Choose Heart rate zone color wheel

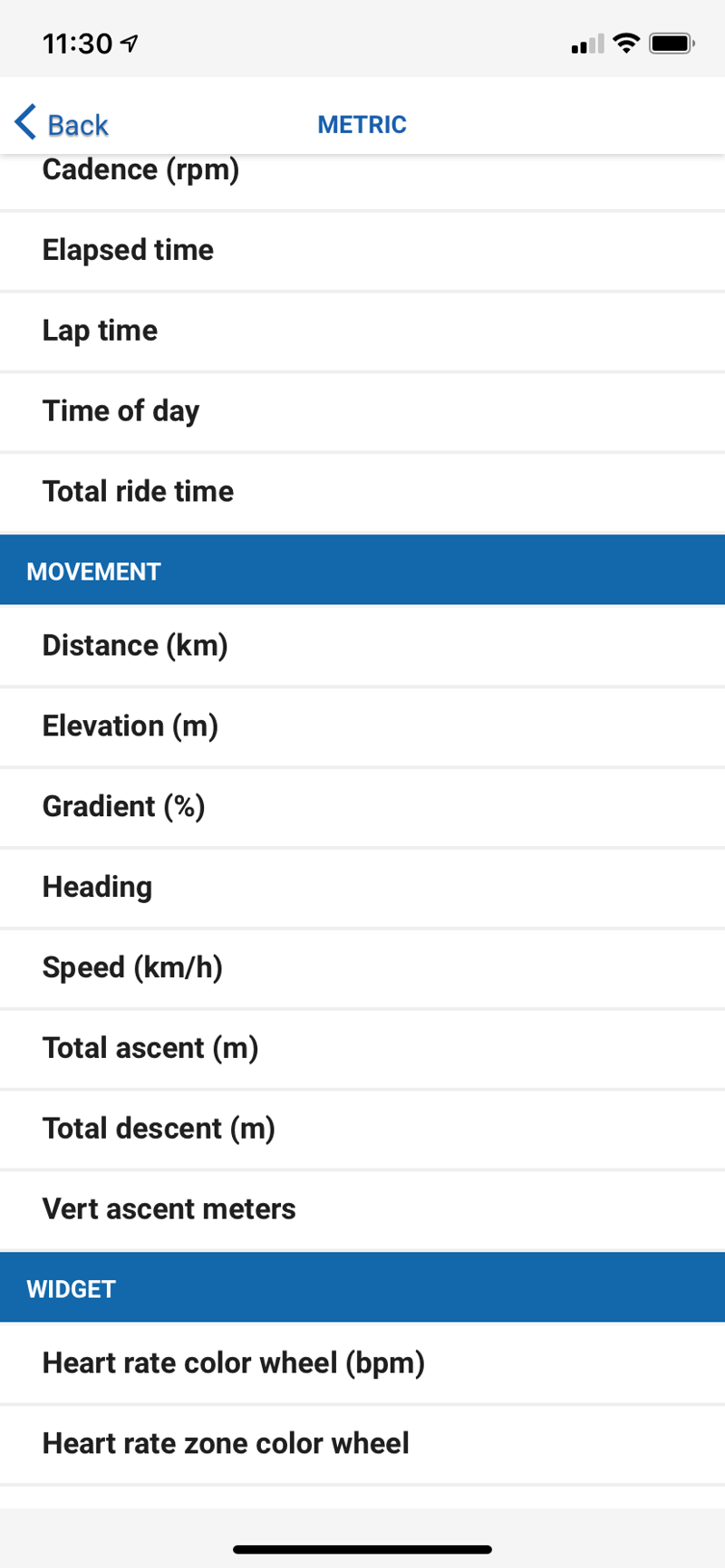(226, 1444)
